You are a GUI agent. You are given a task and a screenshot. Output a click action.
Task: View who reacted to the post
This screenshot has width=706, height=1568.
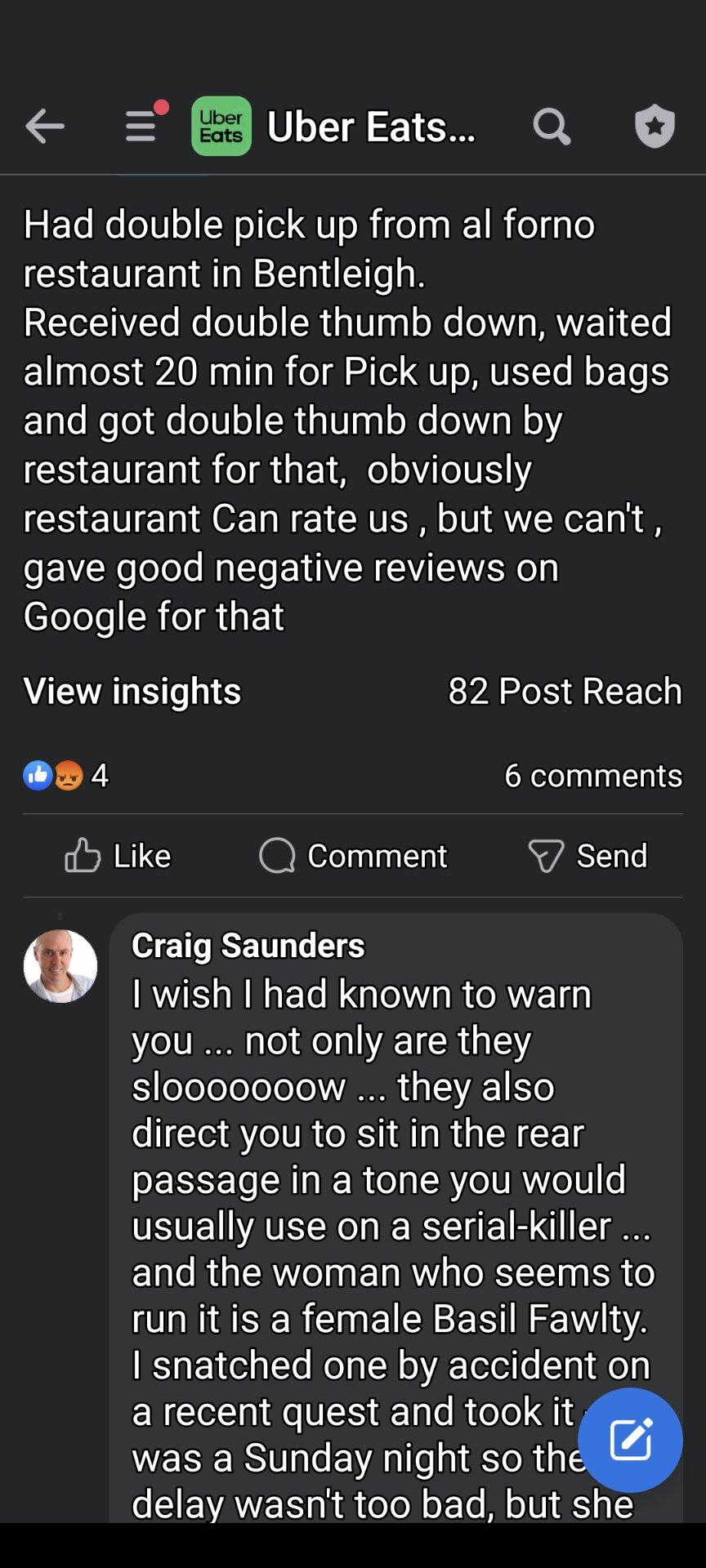[65, 775]
